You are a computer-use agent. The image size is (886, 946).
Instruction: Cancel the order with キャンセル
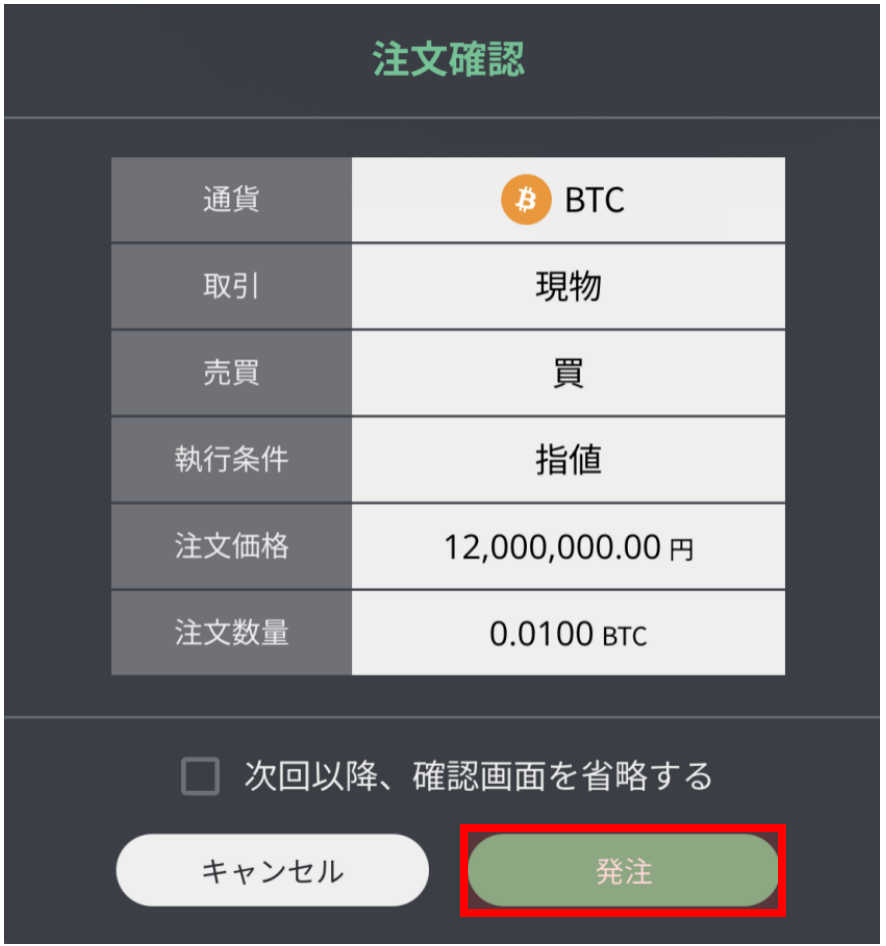272,871
